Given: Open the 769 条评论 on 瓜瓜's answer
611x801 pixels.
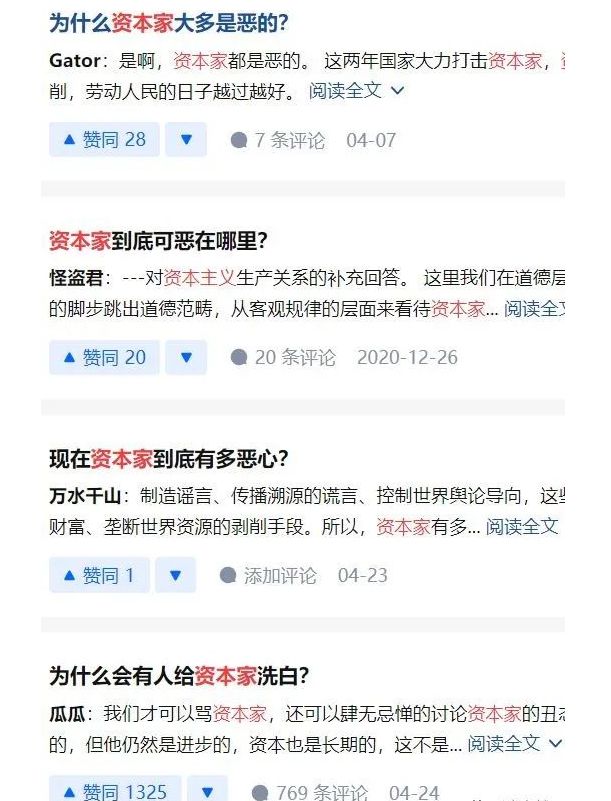Looking at the screenshot, I should (309, 792).
